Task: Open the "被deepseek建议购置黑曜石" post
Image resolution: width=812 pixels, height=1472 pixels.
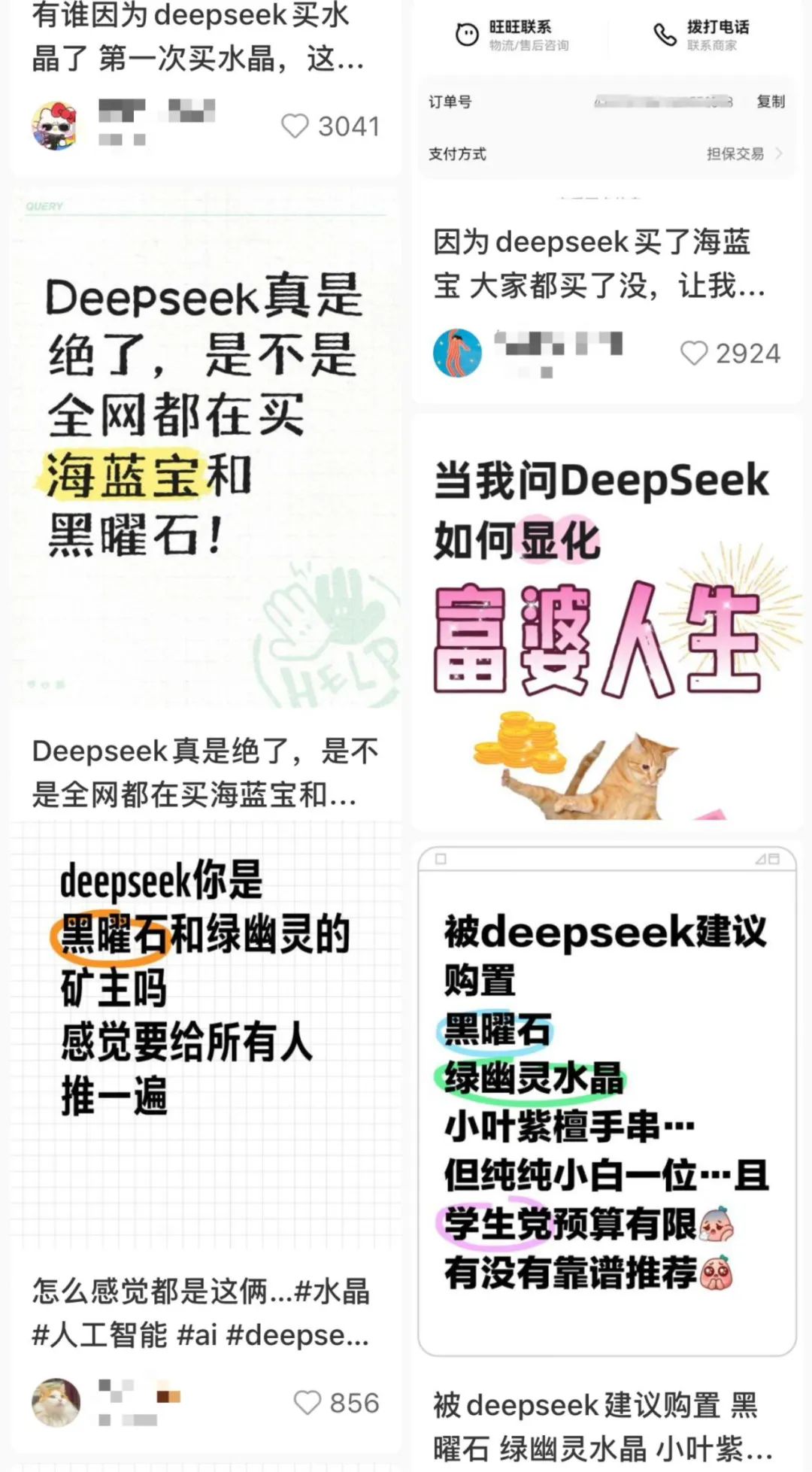Action: [606, 1098]
